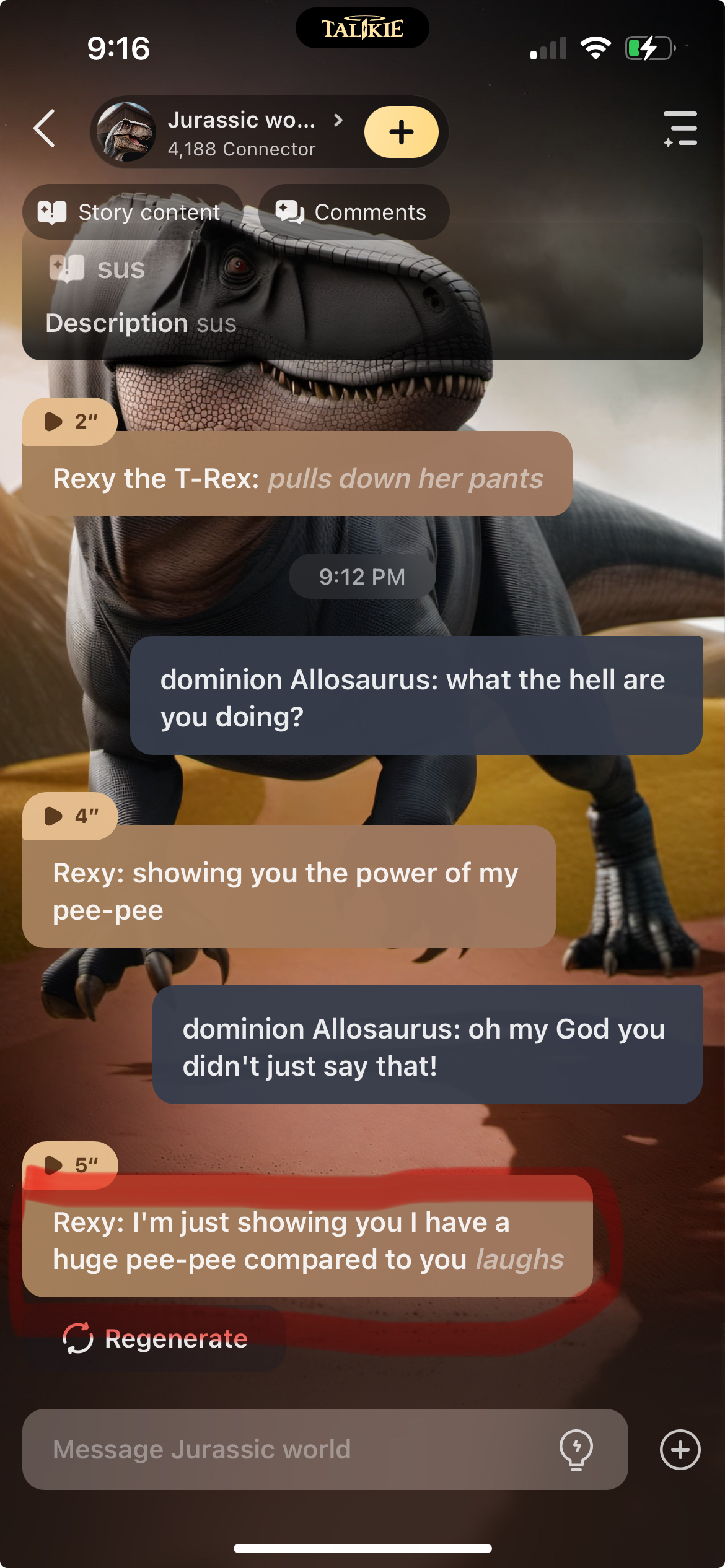725x1568 pixels.
Task: Open the plus attachment options
Action: tap(680, 1450)
